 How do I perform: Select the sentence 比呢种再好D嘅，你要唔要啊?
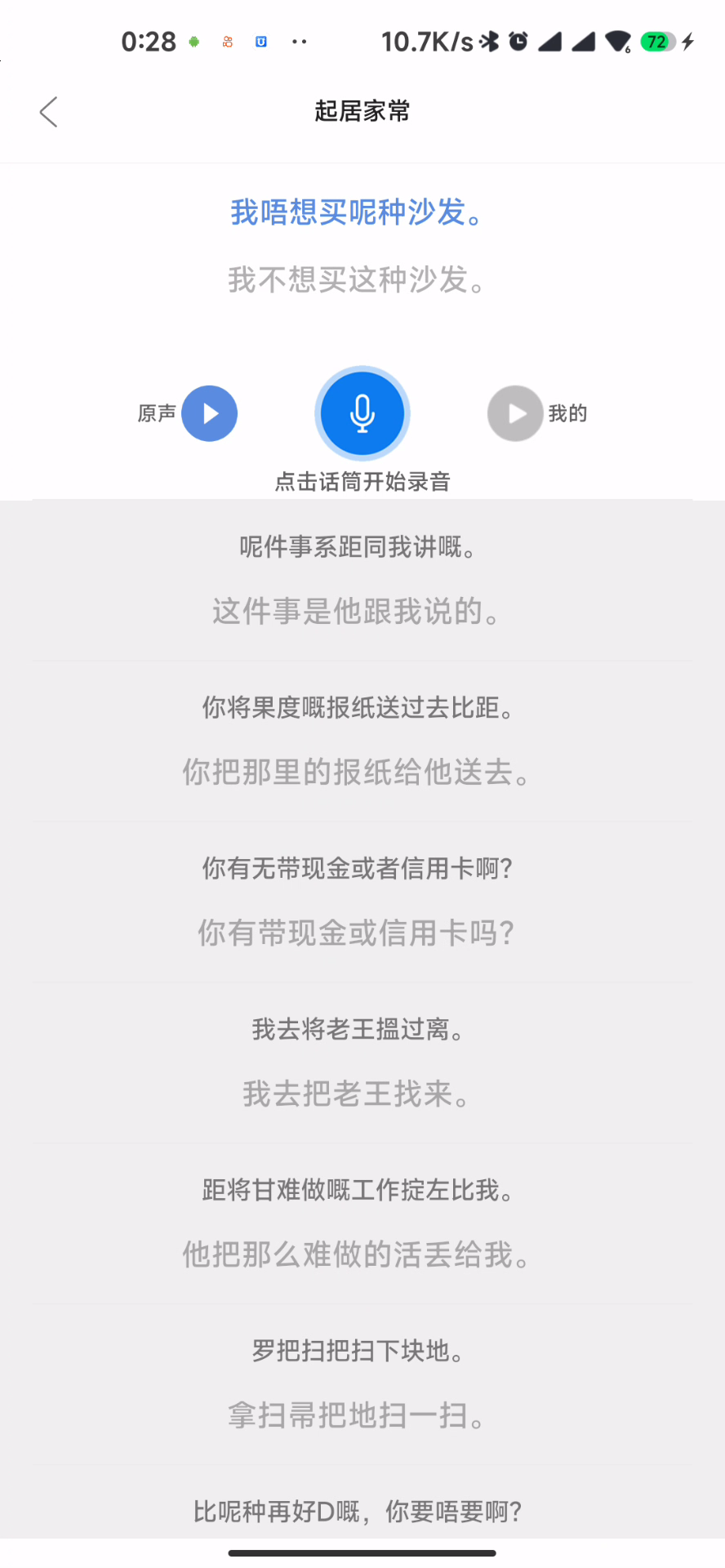358,1512
